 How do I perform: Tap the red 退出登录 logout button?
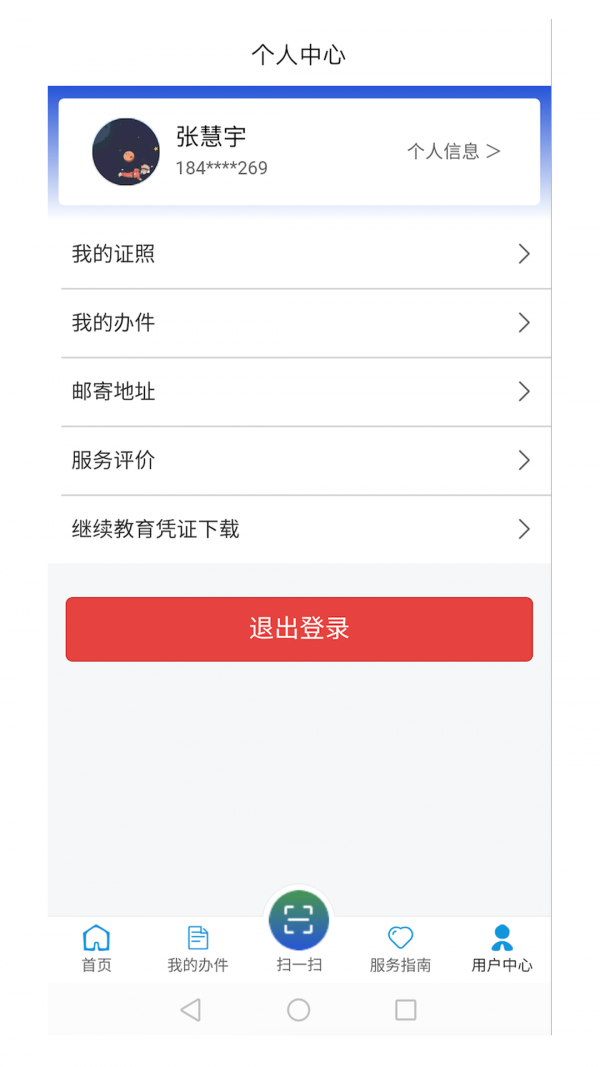(x=299, y=629)
